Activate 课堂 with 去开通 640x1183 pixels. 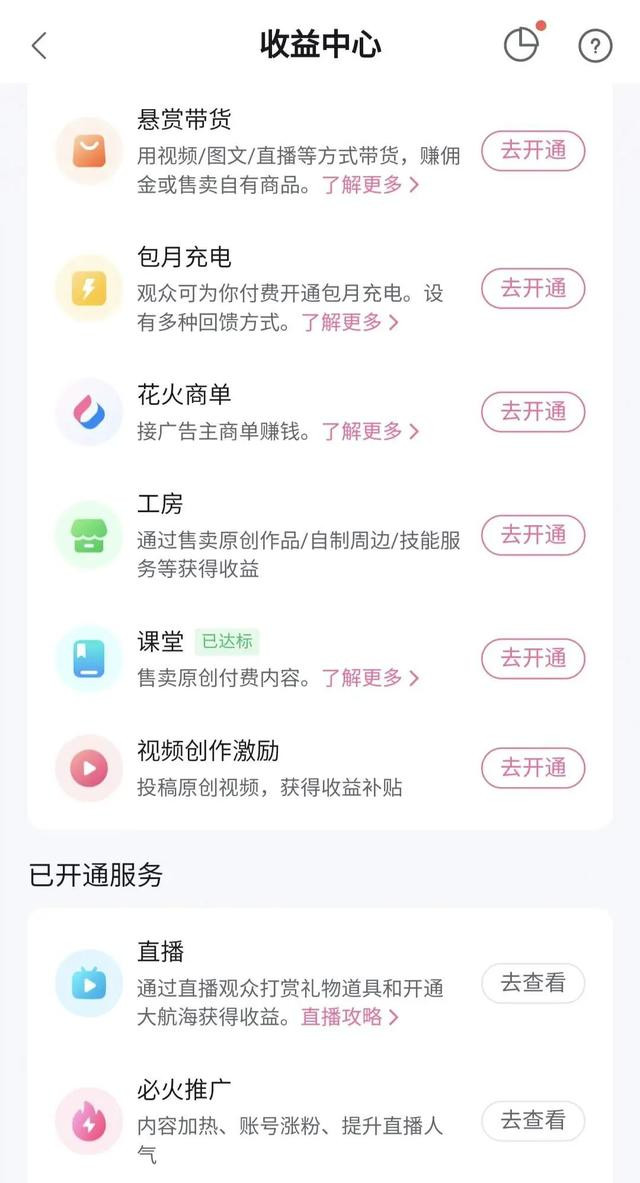point(533,658)
